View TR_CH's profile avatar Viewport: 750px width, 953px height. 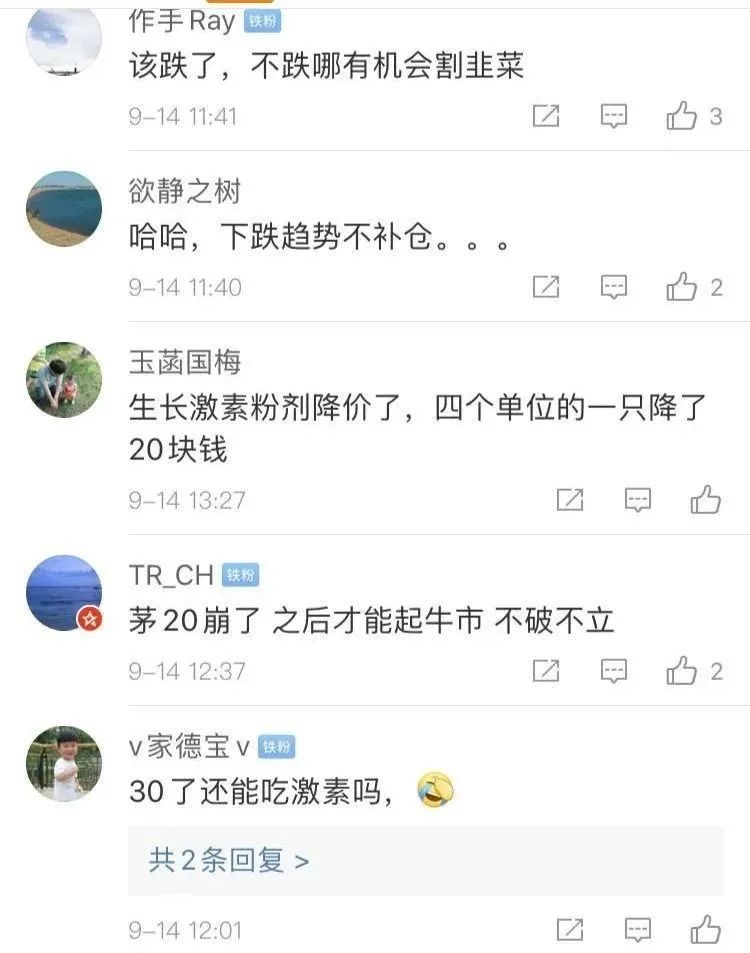[64, 593]
